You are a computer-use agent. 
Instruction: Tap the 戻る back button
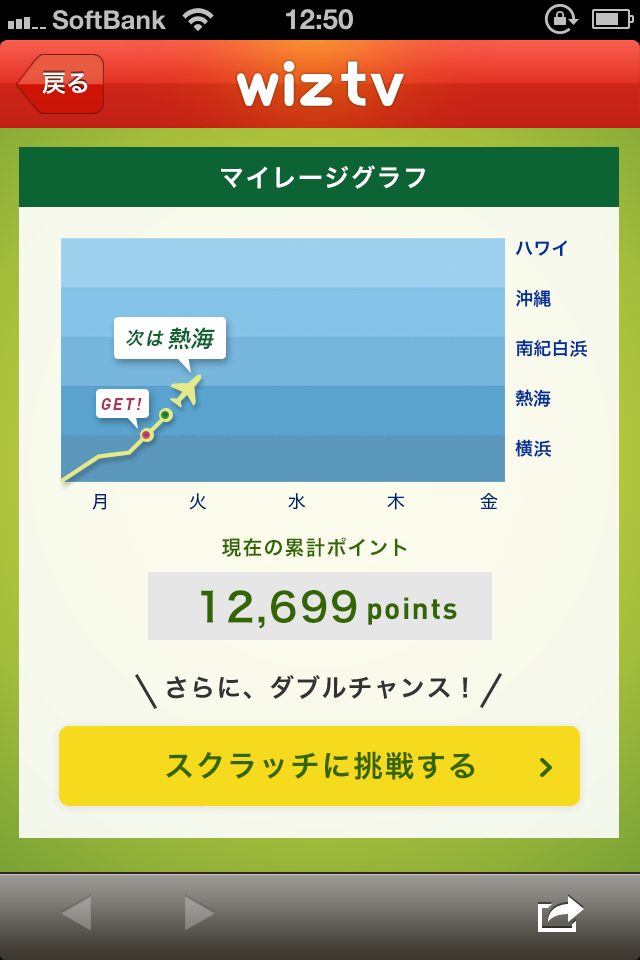(61, 84)
